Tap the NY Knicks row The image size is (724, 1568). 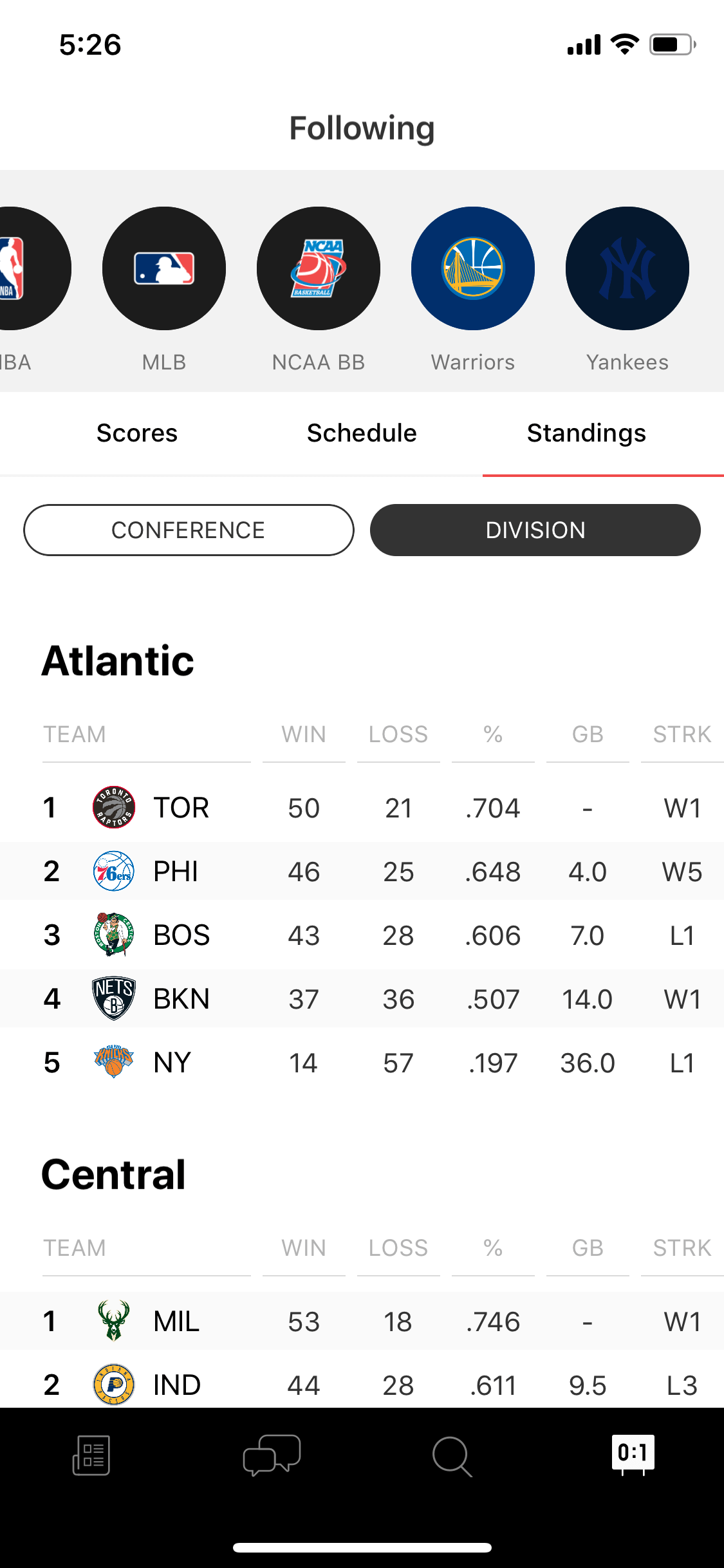[x=362, y=1063]
